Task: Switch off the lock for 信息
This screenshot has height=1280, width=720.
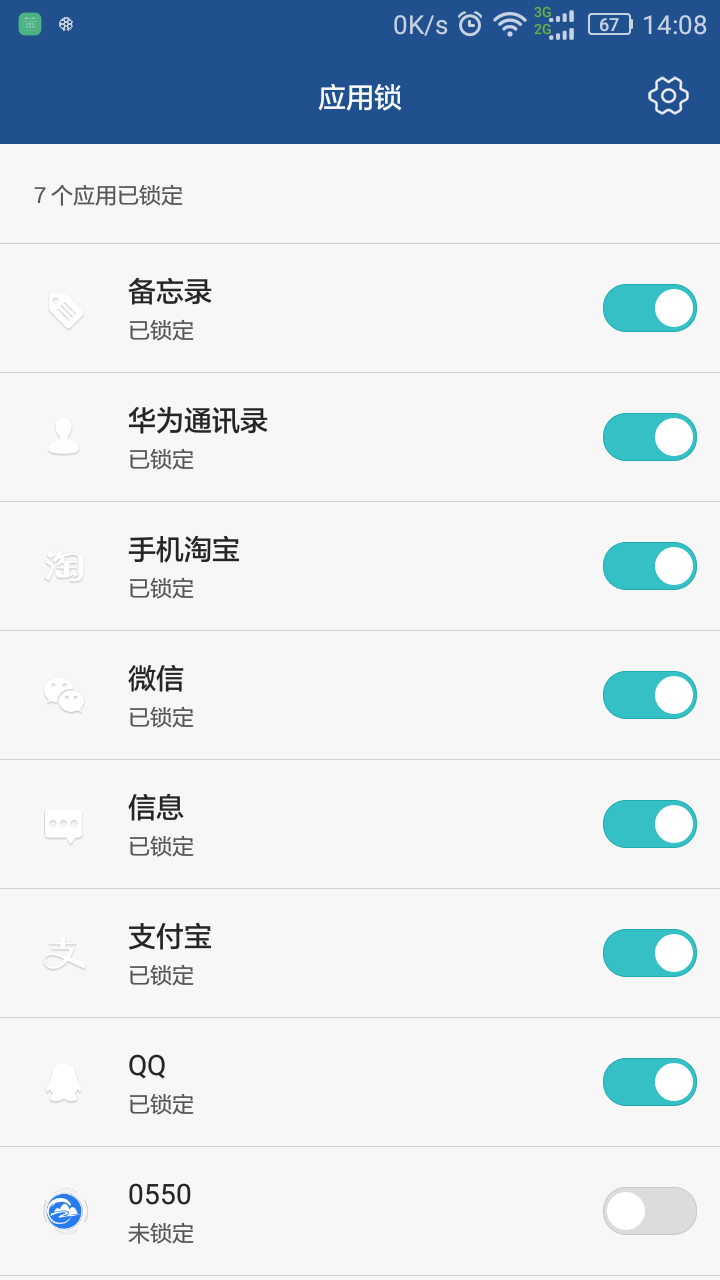Action: tap(649, 824)
